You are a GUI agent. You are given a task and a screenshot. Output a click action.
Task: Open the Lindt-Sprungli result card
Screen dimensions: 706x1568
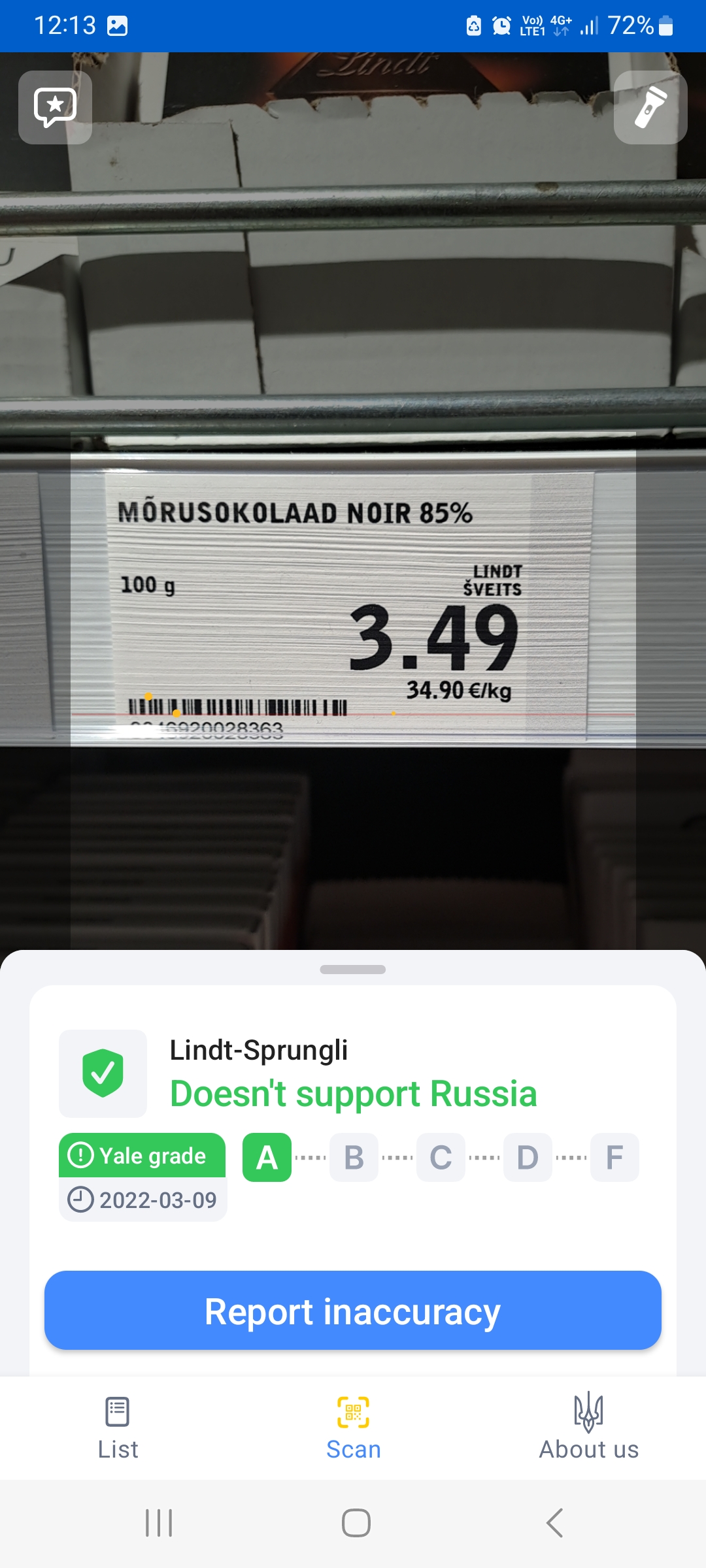353,1073
